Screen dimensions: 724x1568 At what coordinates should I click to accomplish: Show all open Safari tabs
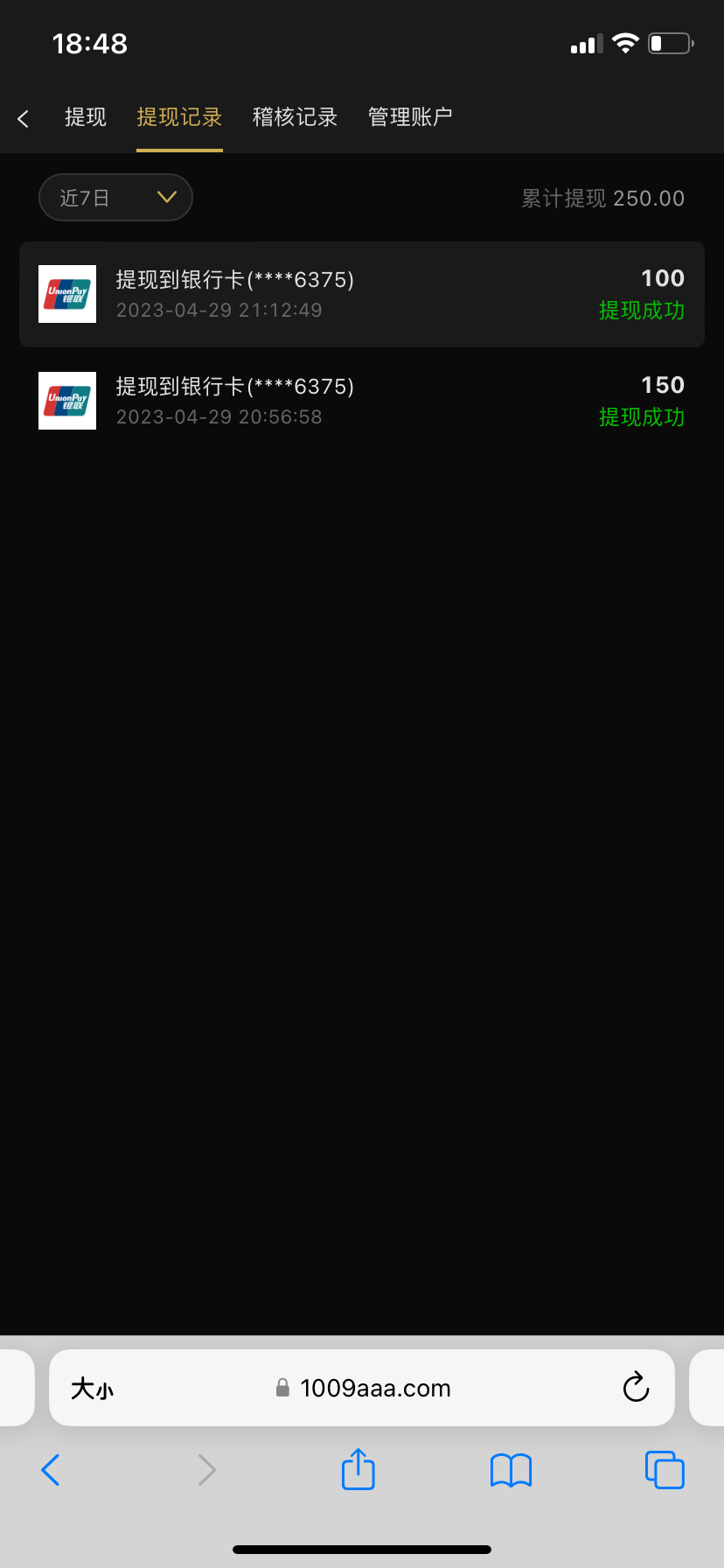point(665,1470)
